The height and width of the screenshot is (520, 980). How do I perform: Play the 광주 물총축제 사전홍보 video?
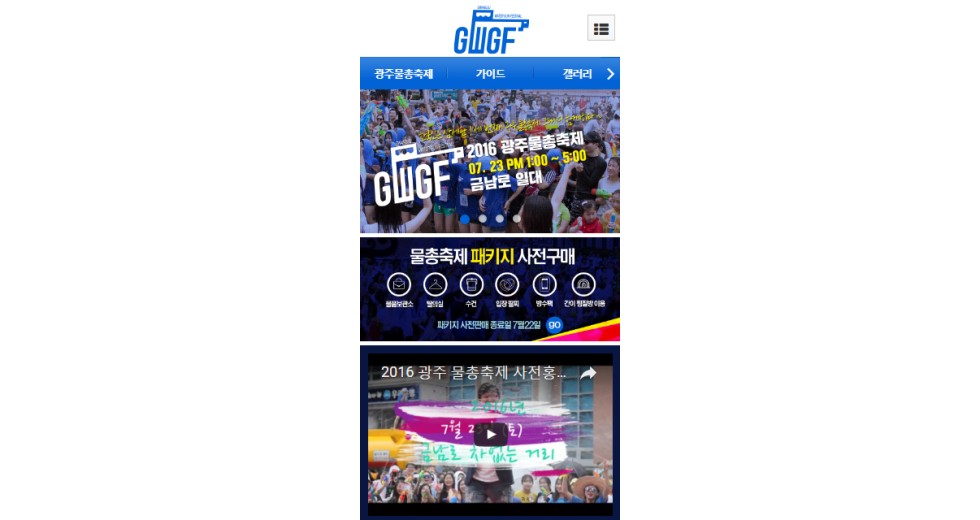pyautogui.click(x=489, y=434)
